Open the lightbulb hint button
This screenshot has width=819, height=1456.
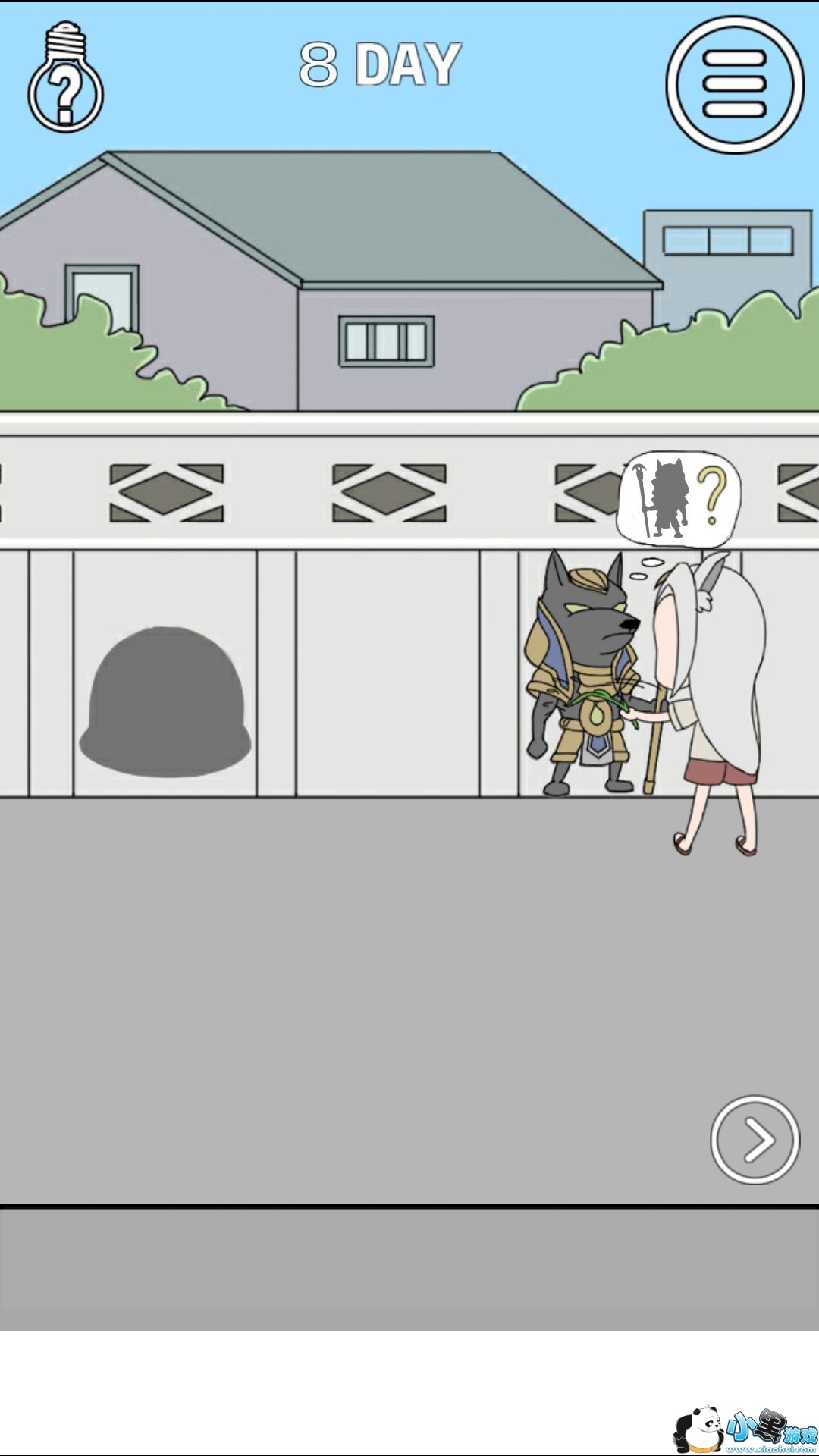pyautogui.click(x=66, y=77)
